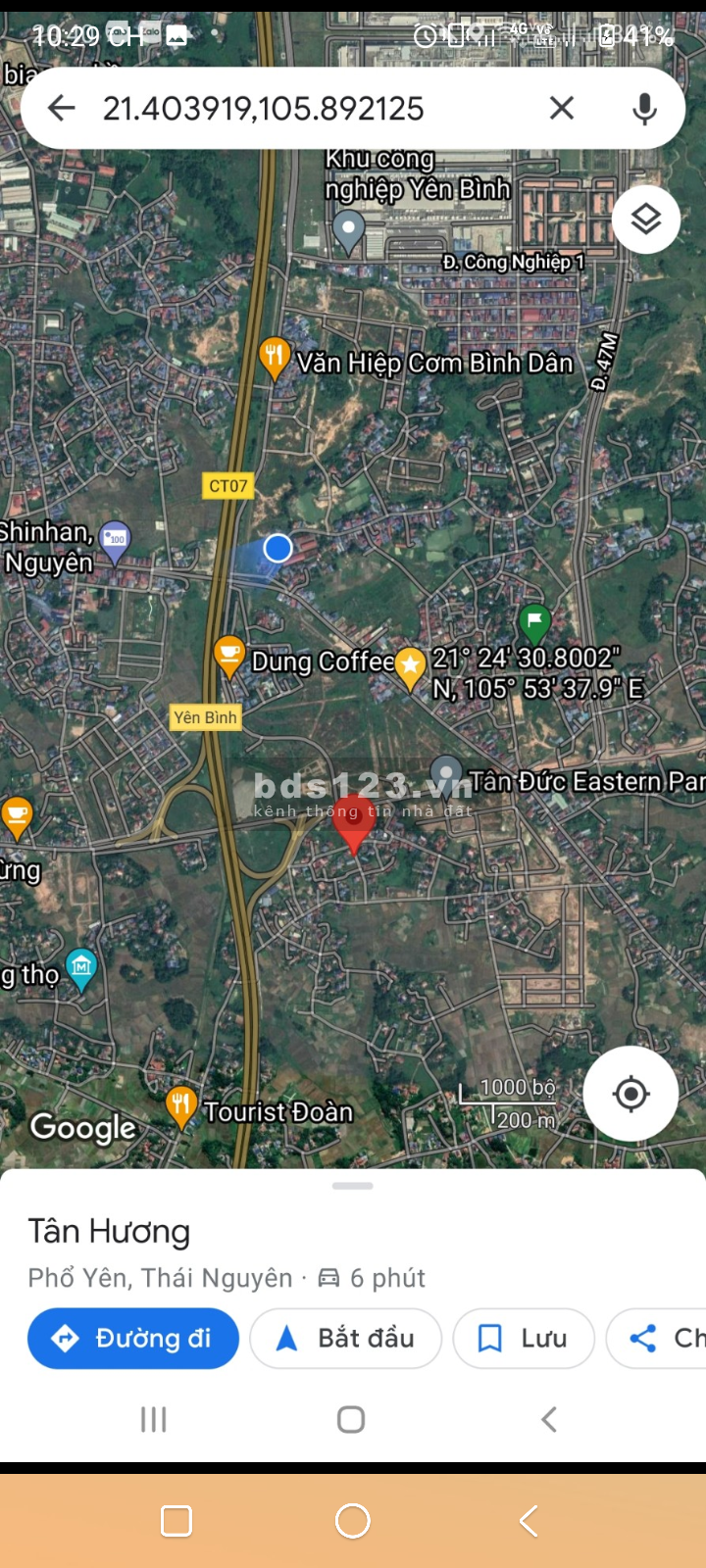
Task: Open the coordinates search field
Action: click(x=294, y=108)
